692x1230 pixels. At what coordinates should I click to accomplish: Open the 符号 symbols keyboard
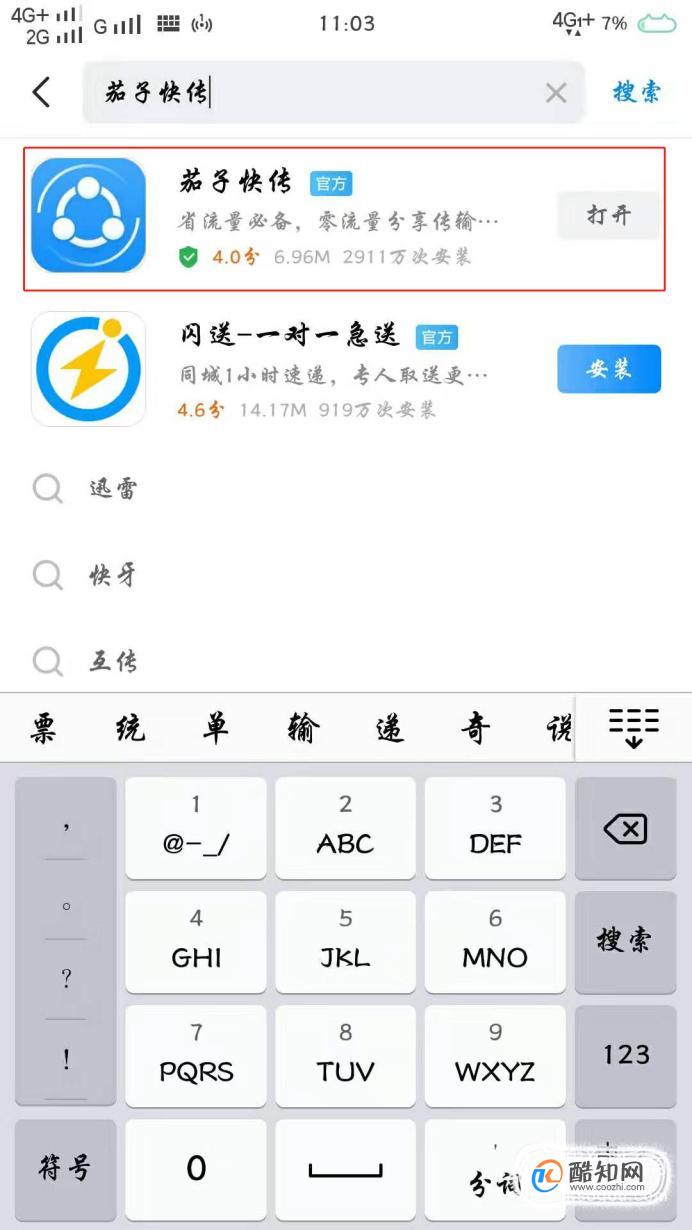click(x=65, y=1168)
